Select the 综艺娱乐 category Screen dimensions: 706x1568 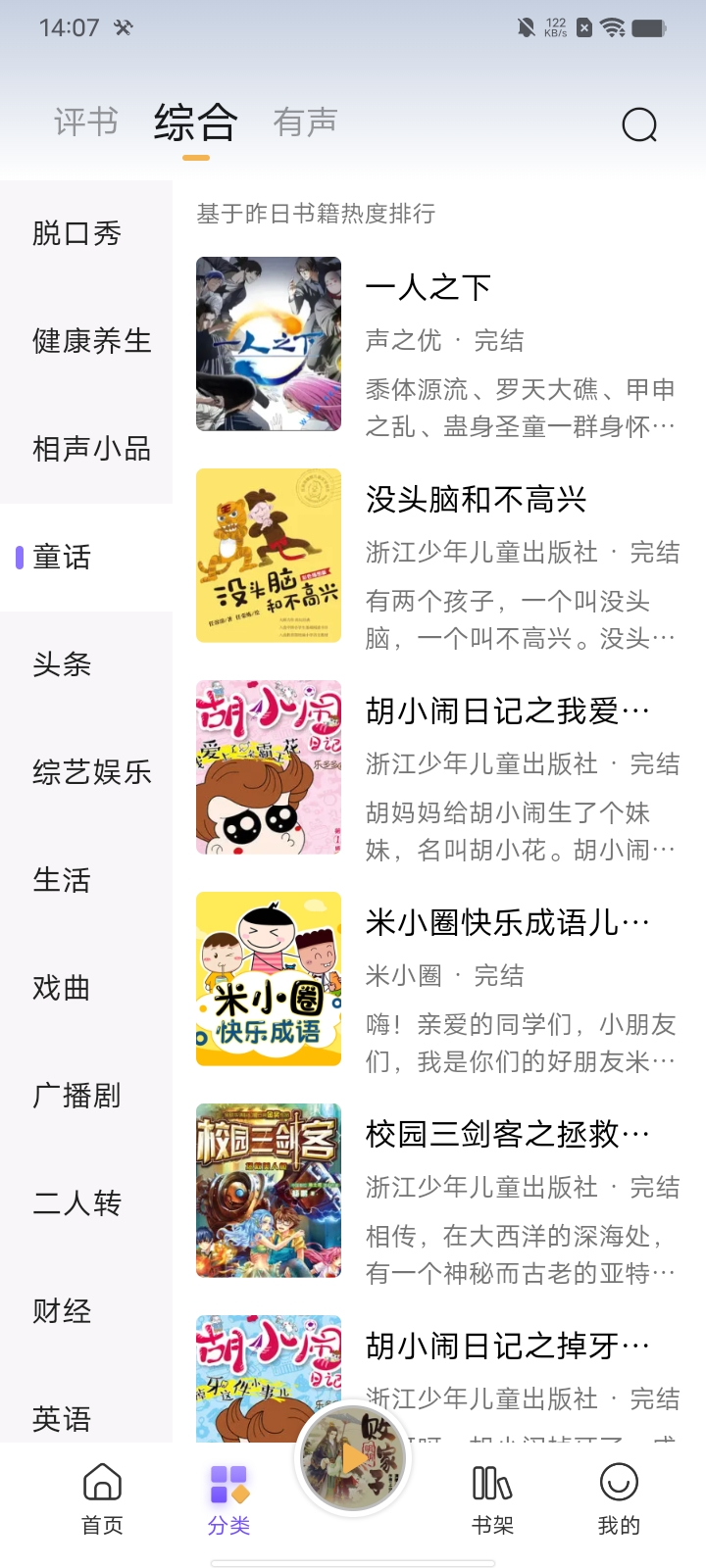click(x=92, y=772)
